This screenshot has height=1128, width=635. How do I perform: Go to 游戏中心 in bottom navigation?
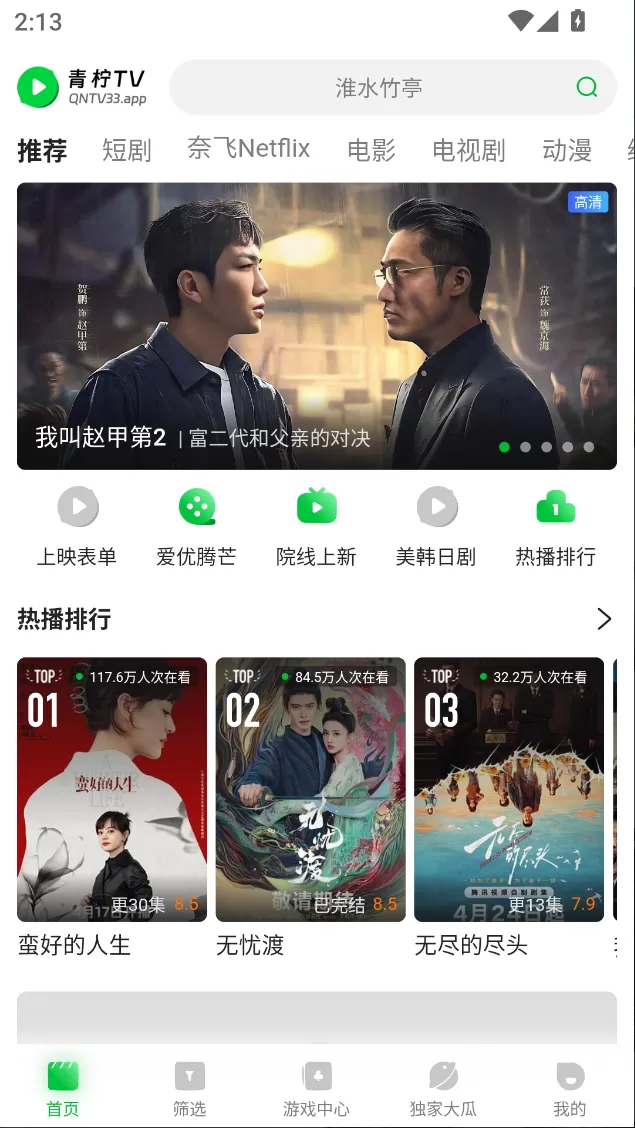[x=316, y=1089]
